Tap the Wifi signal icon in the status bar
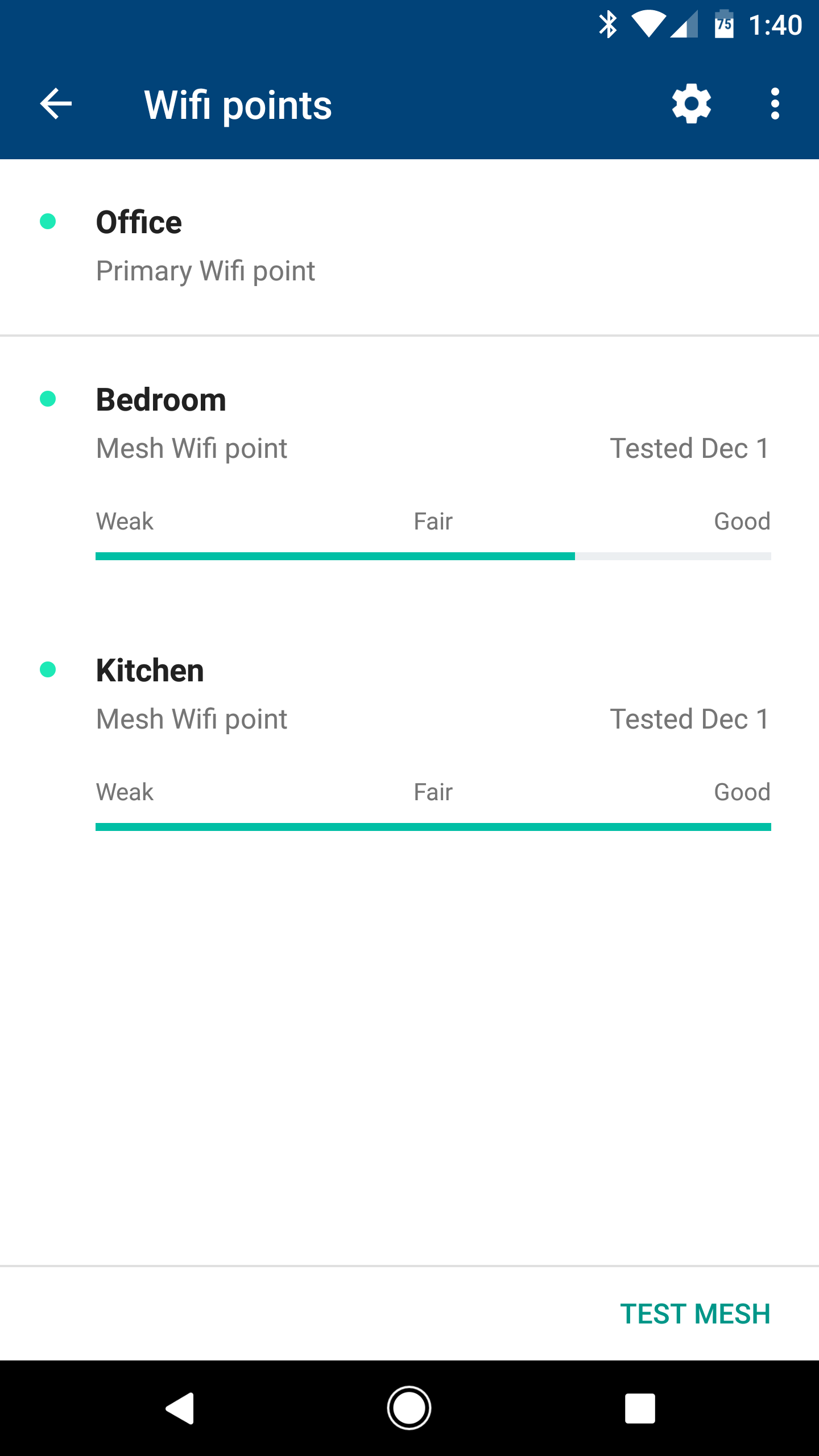Screen dimensions: 819x1456 [x=650, y=24]
